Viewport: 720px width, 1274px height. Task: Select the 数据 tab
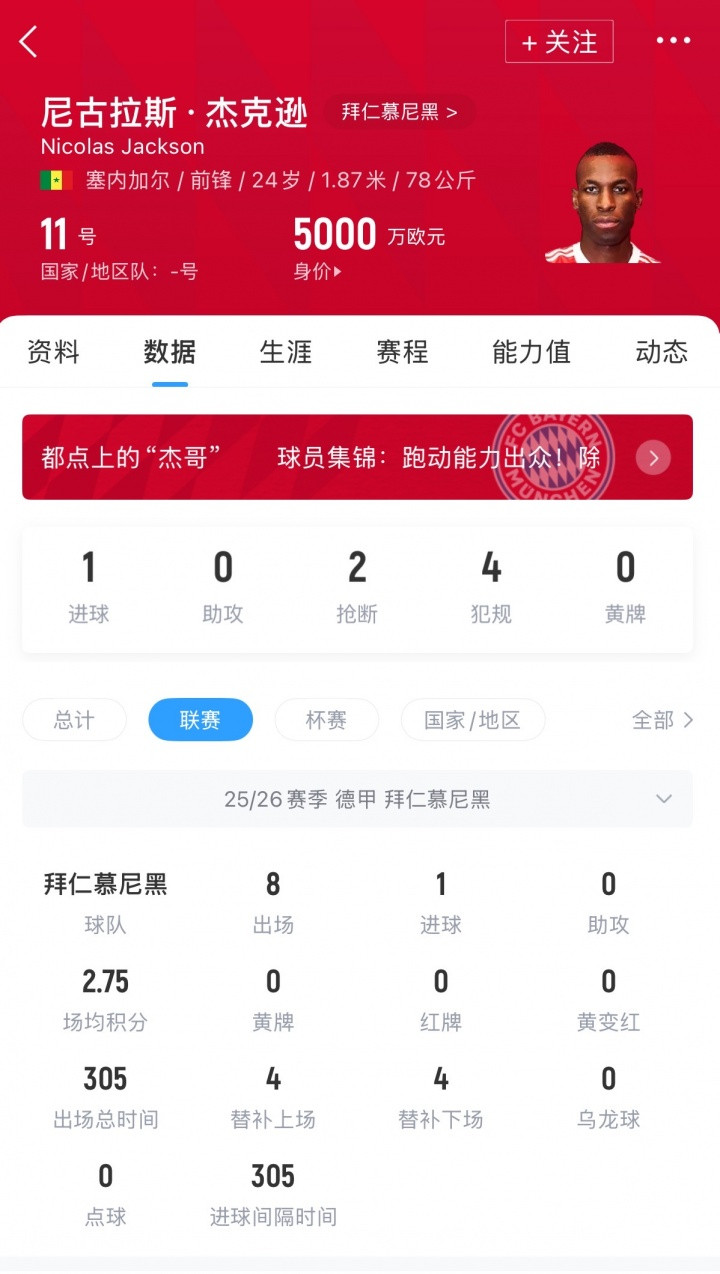point(170,352)
